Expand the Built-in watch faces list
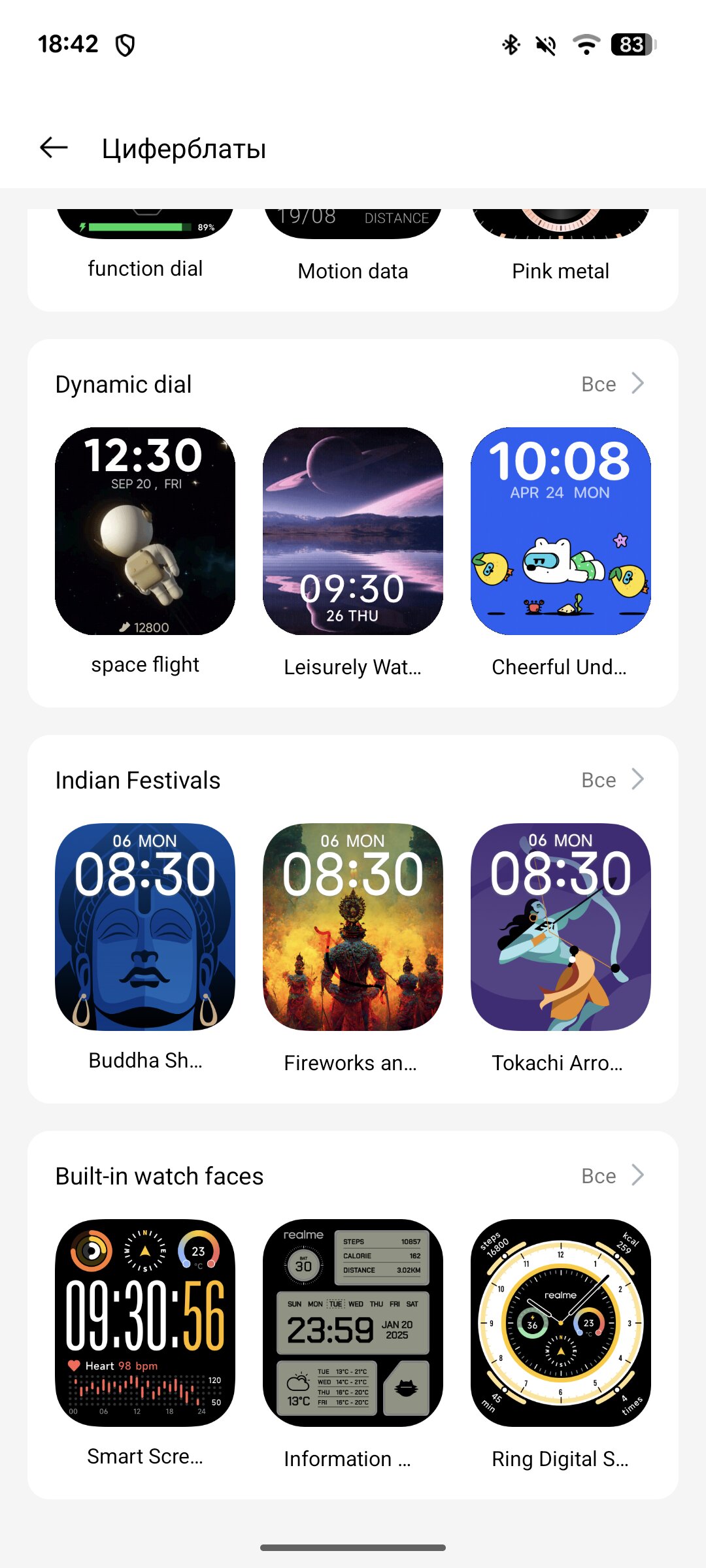The width and height of the screenshot is (706, 1568). point(613,1176)
